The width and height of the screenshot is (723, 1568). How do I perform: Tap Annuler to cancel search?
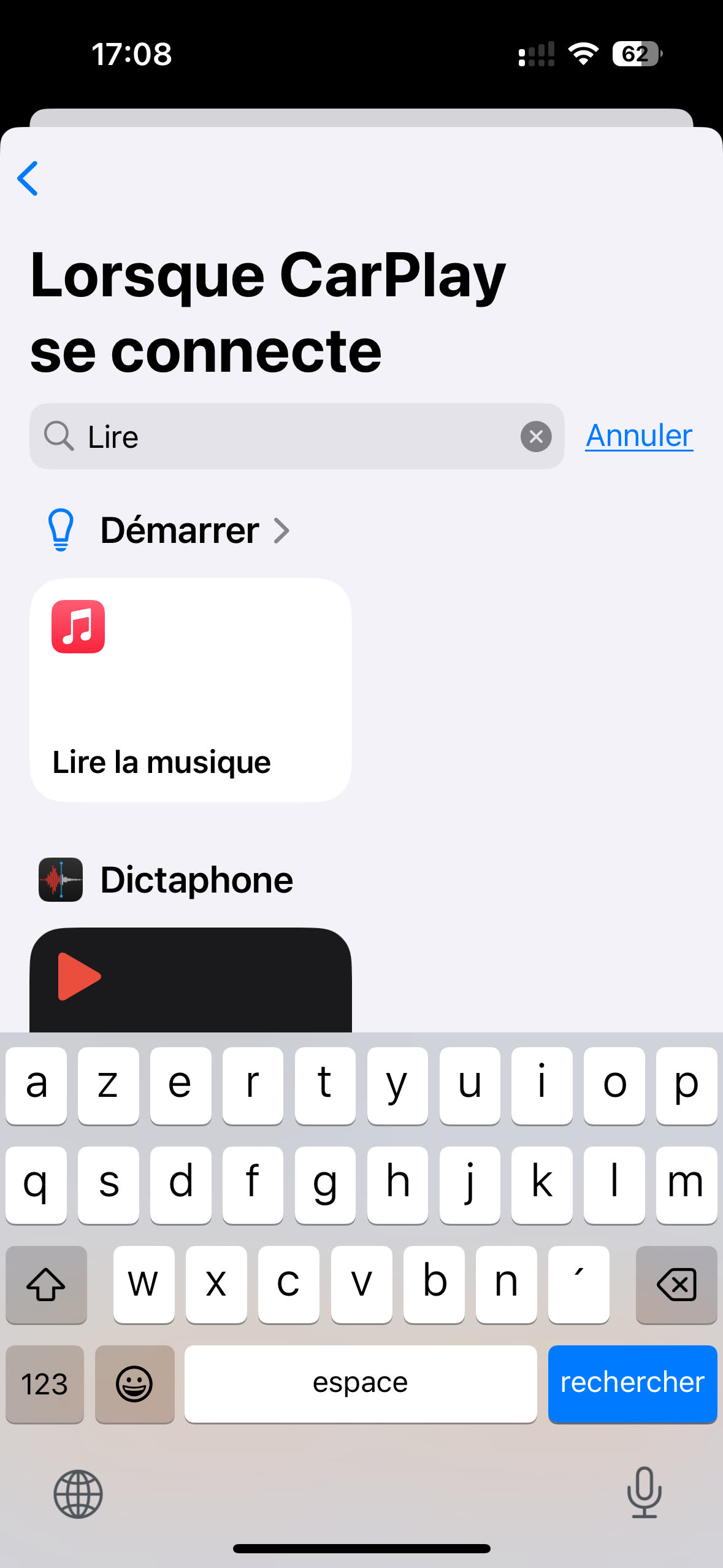638,436
